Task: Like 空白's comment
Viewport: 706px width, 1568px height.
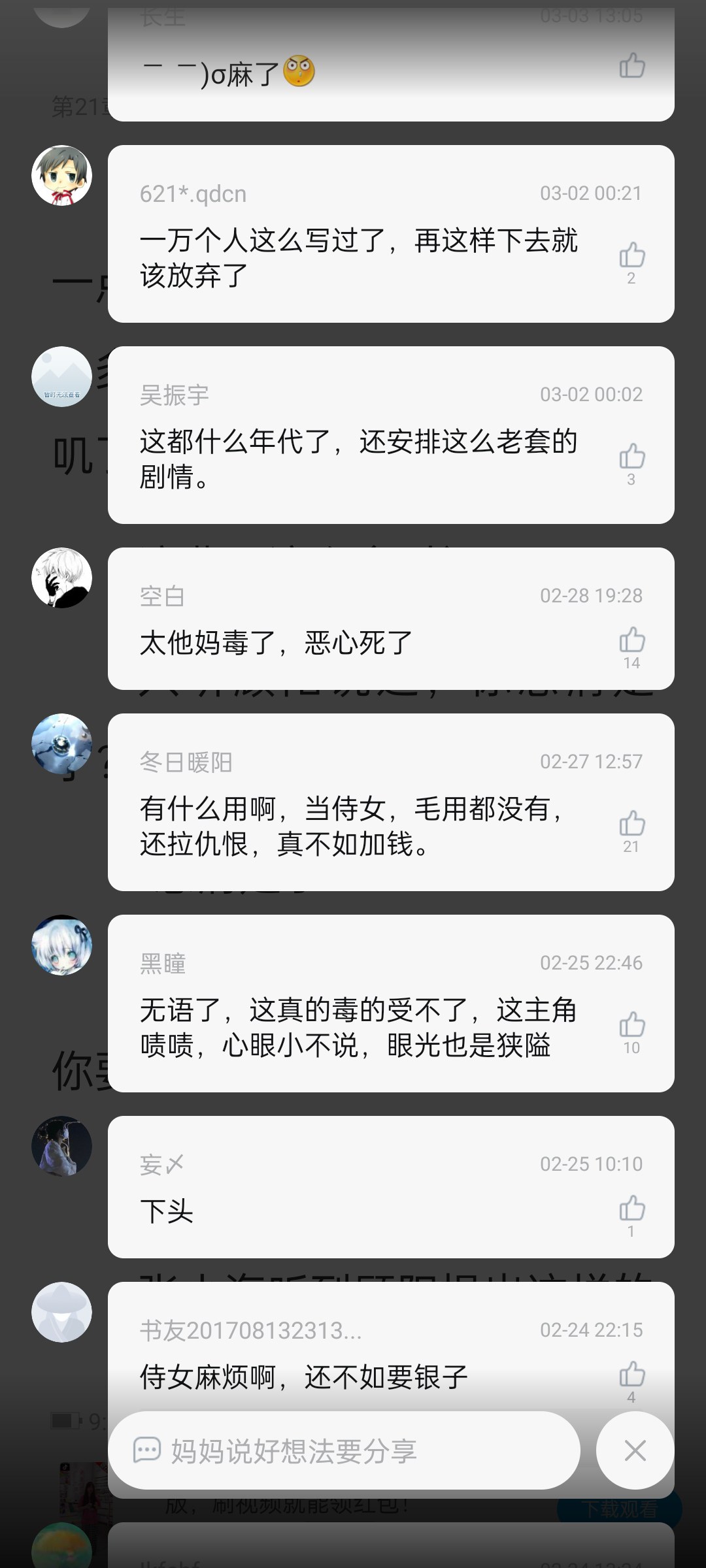Action: pos(631,640)
